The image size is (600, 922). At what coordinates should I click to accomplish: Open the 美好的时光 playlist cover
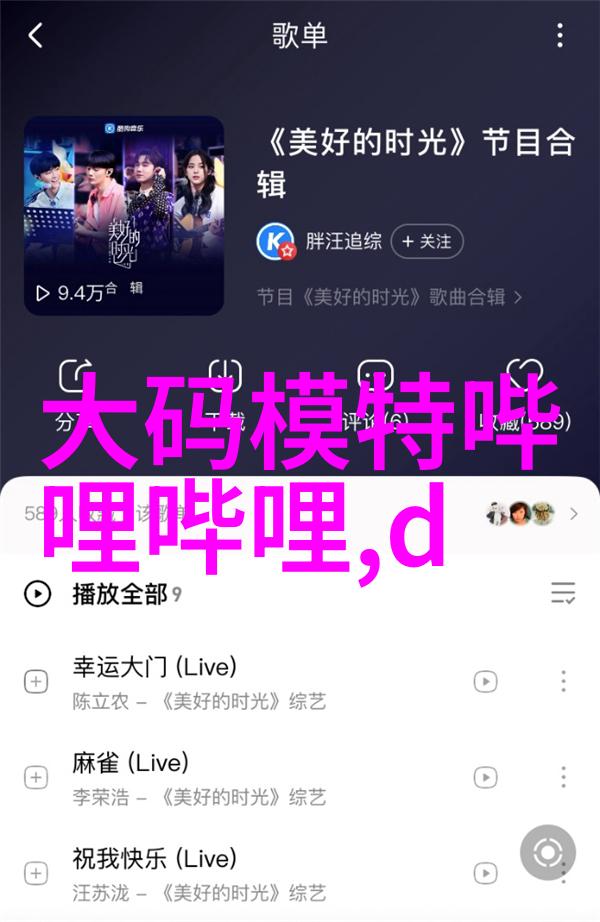click(124, 215)
